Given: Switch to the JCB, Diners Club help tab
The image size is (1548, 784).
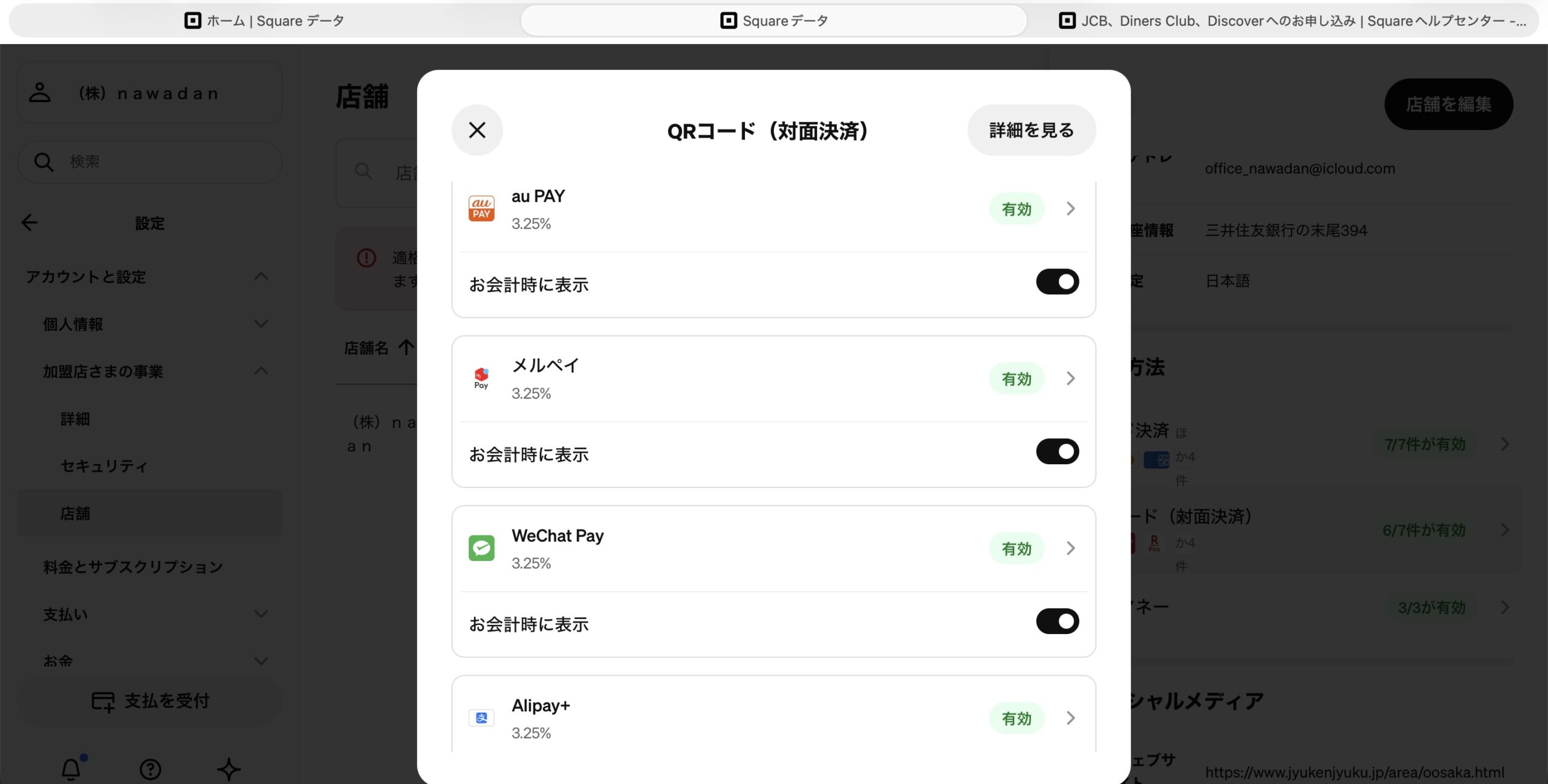Looking at the screenshot, I should point(1292,21).
